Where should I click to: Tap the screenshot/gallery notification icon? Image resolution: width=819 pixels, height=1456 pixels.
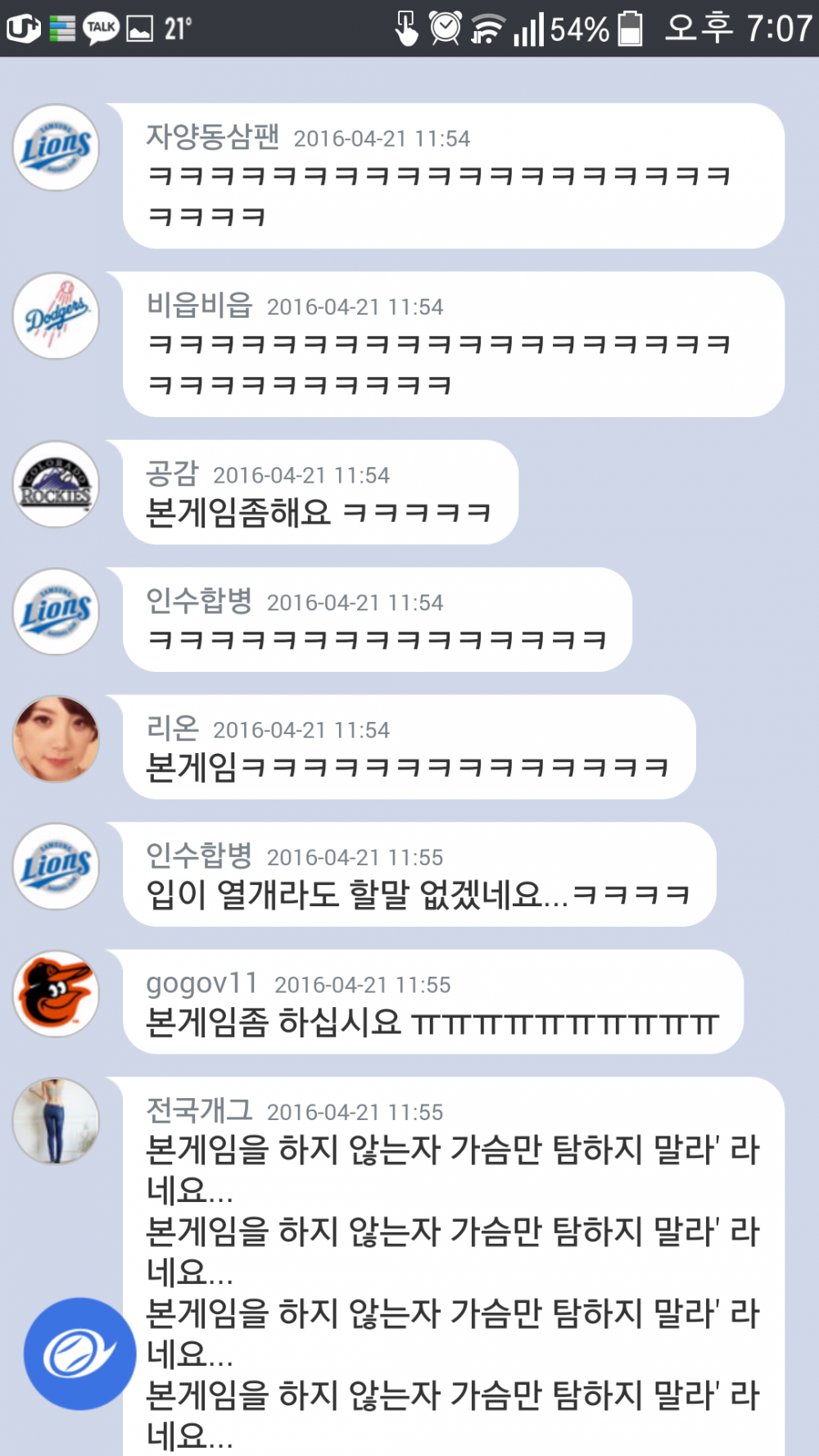(141, 25)
